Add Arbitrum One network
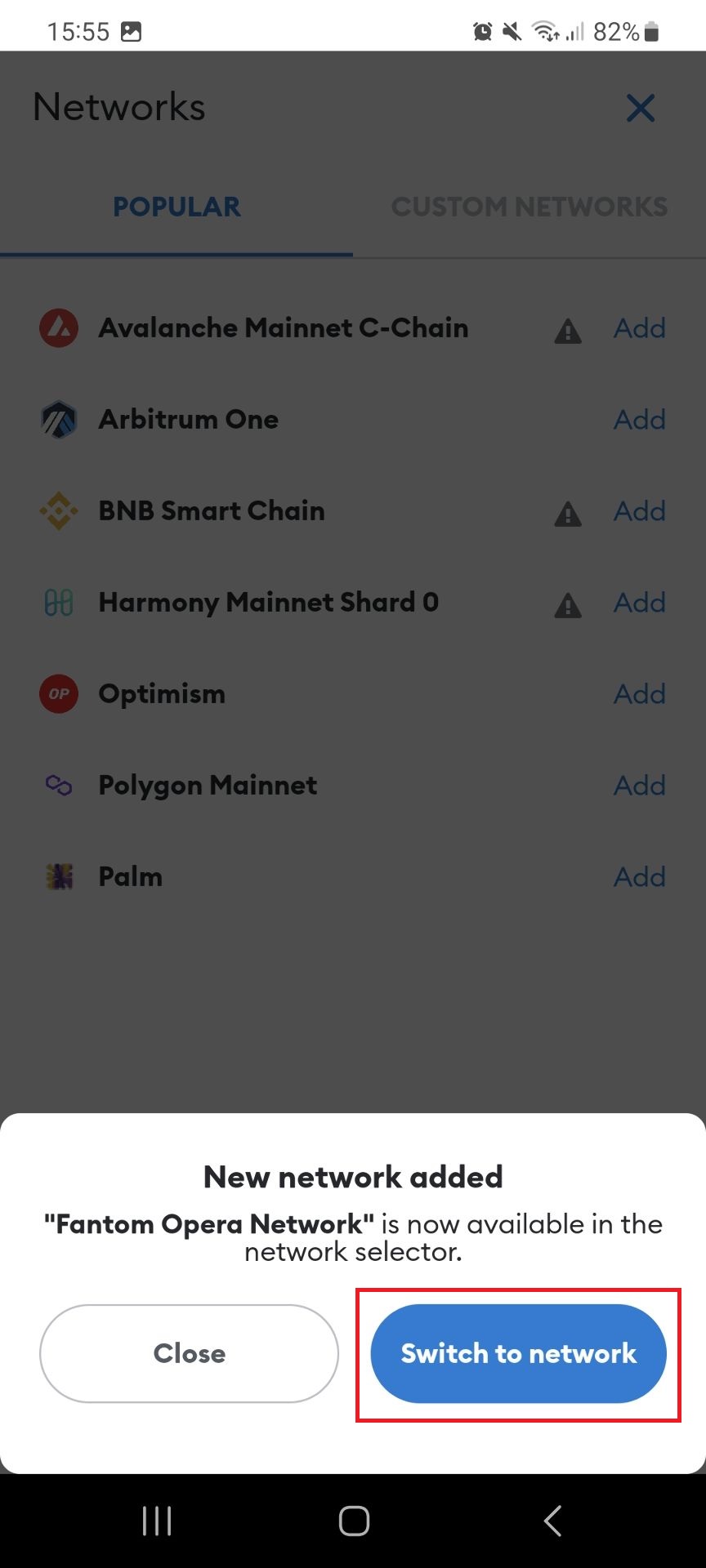706x1568 pixels. [x=640, y=420]
